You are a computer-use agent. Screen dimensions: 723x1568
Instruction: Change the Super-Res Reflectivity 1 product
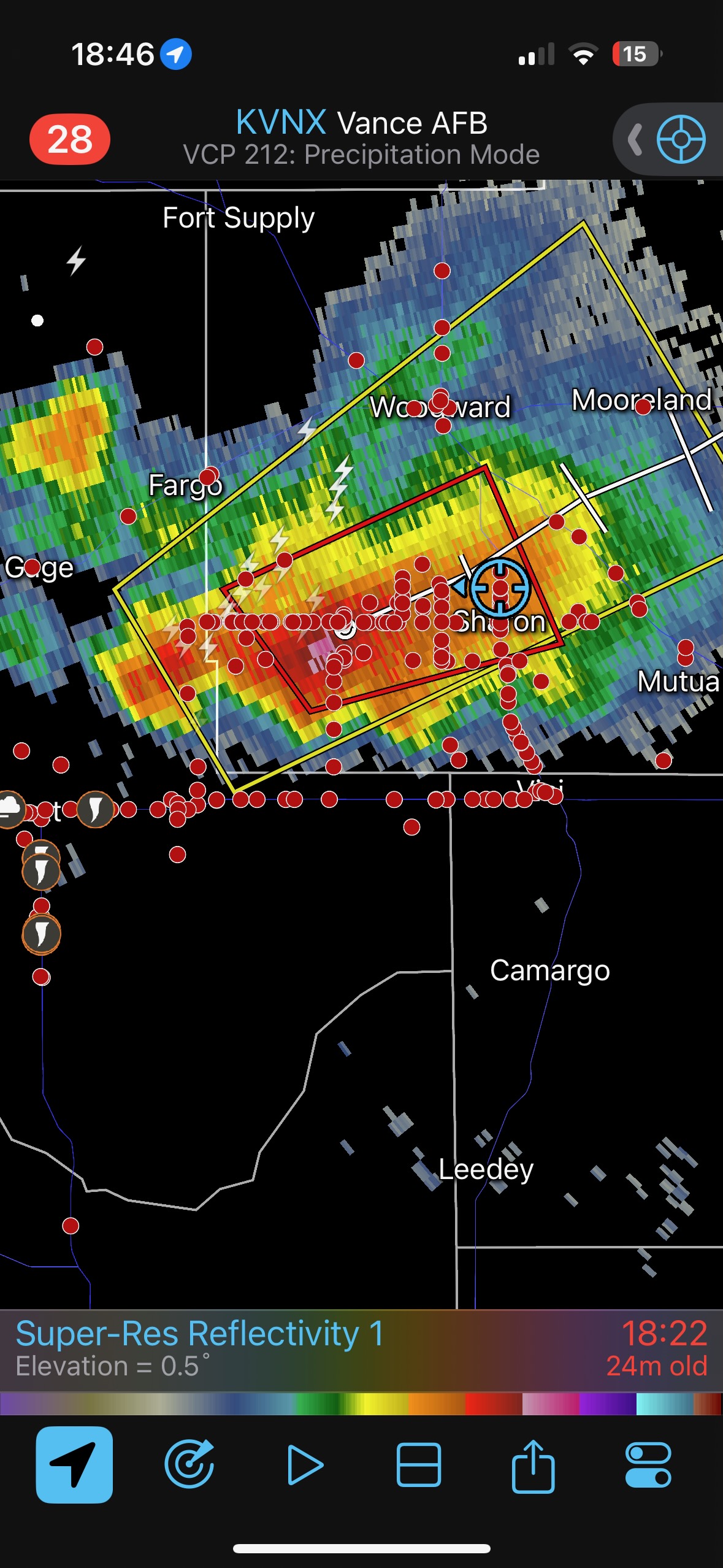tap(200, 1334)
